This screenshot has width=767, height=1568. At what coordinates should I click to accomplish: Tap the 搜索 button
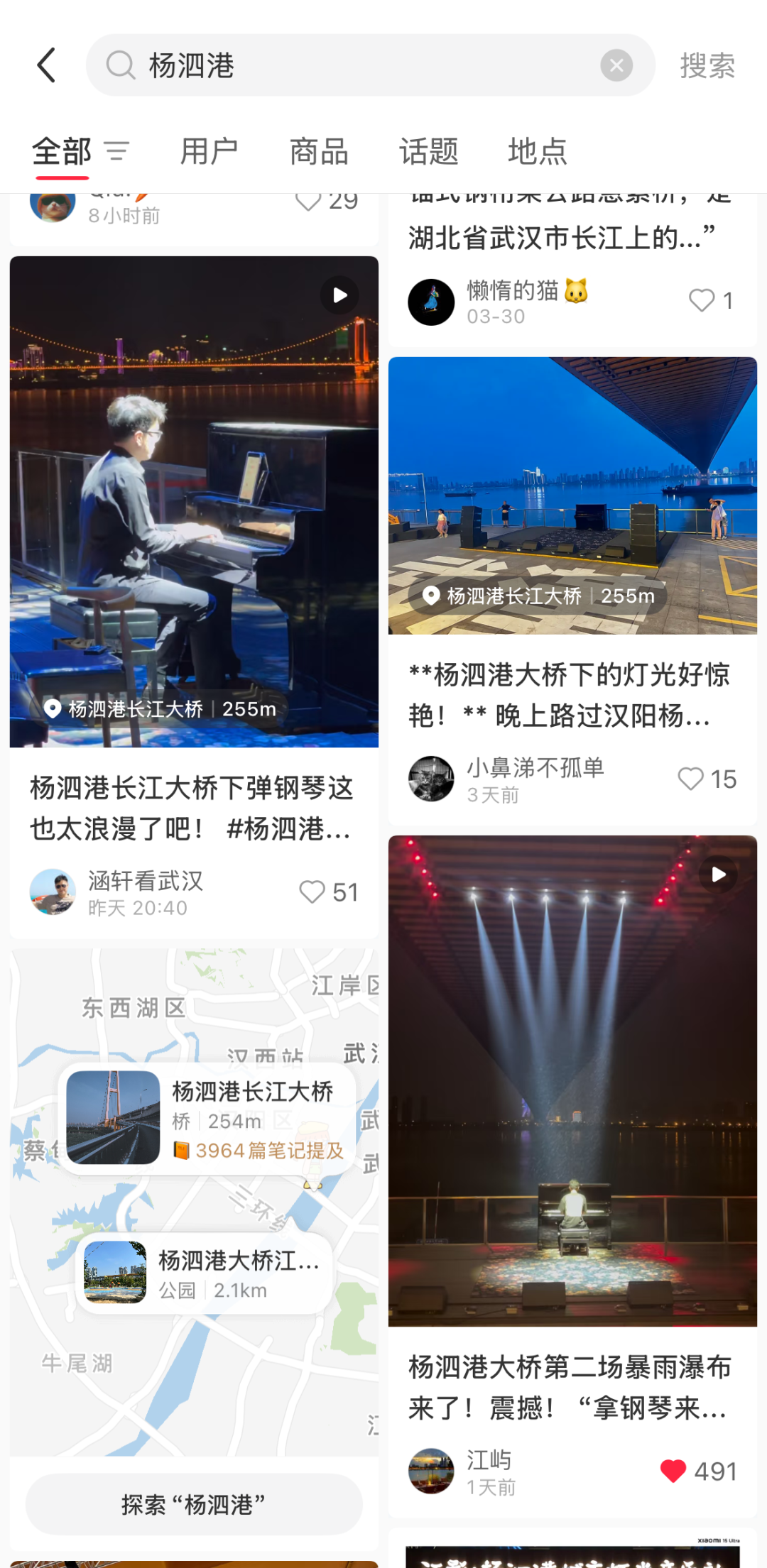click(707, 65)
